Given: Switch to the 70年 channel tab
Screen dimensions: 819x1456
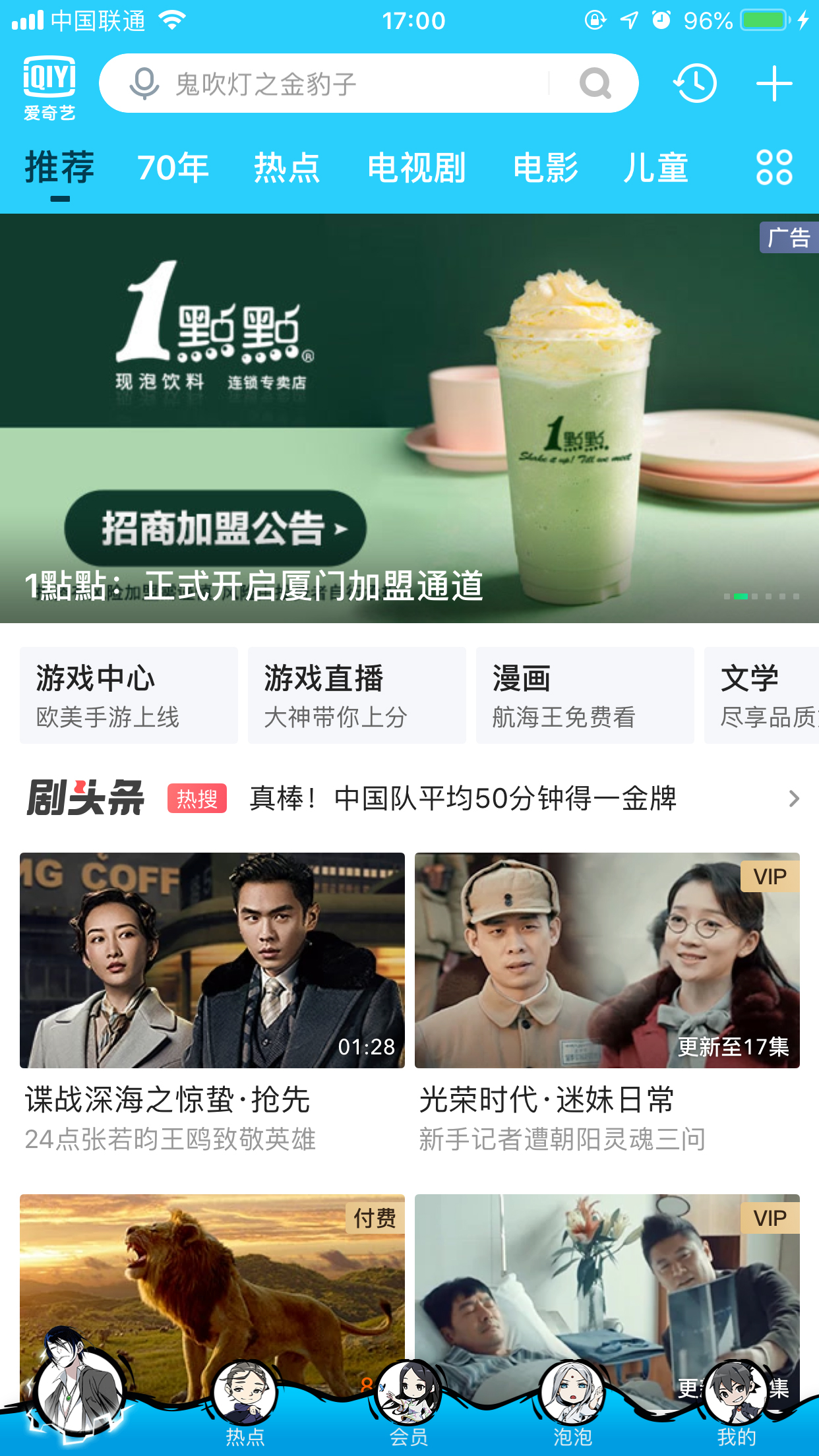Looking at the screenshot, I should pyautogui.click(x=173, y=167).
